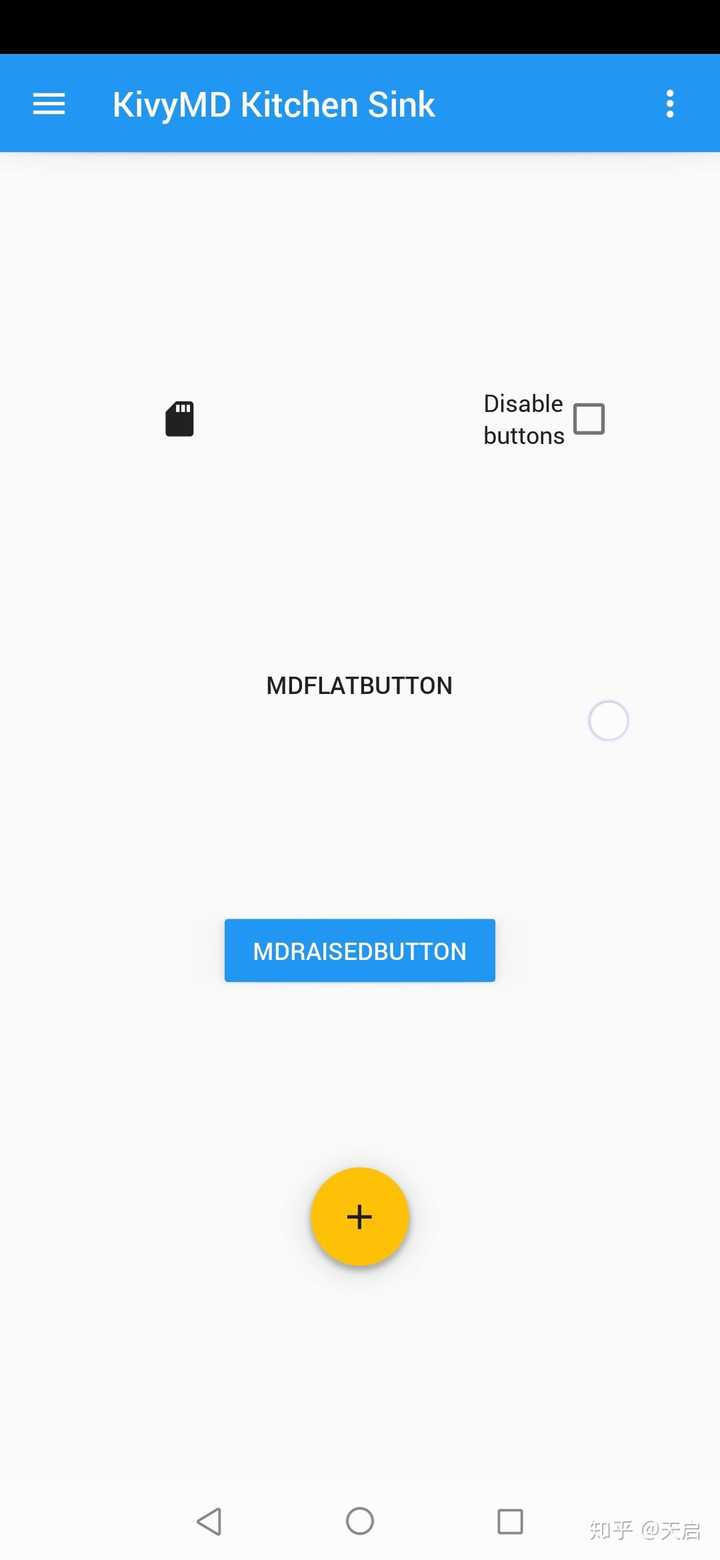Check the Disable buttons checkbox
Screen dimensions: 720x1560
click(589, 419)
